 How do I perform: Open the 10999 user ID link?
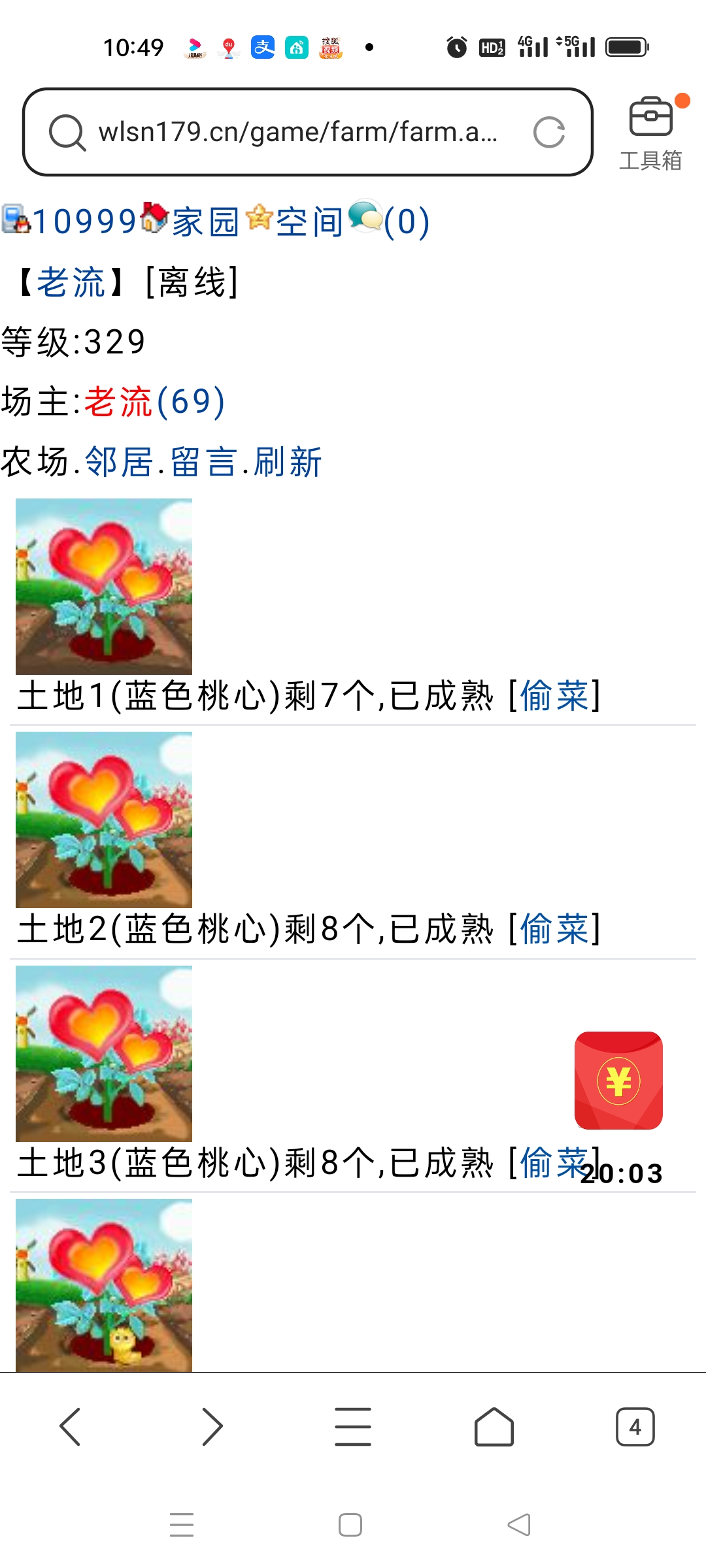coord(84,221)
